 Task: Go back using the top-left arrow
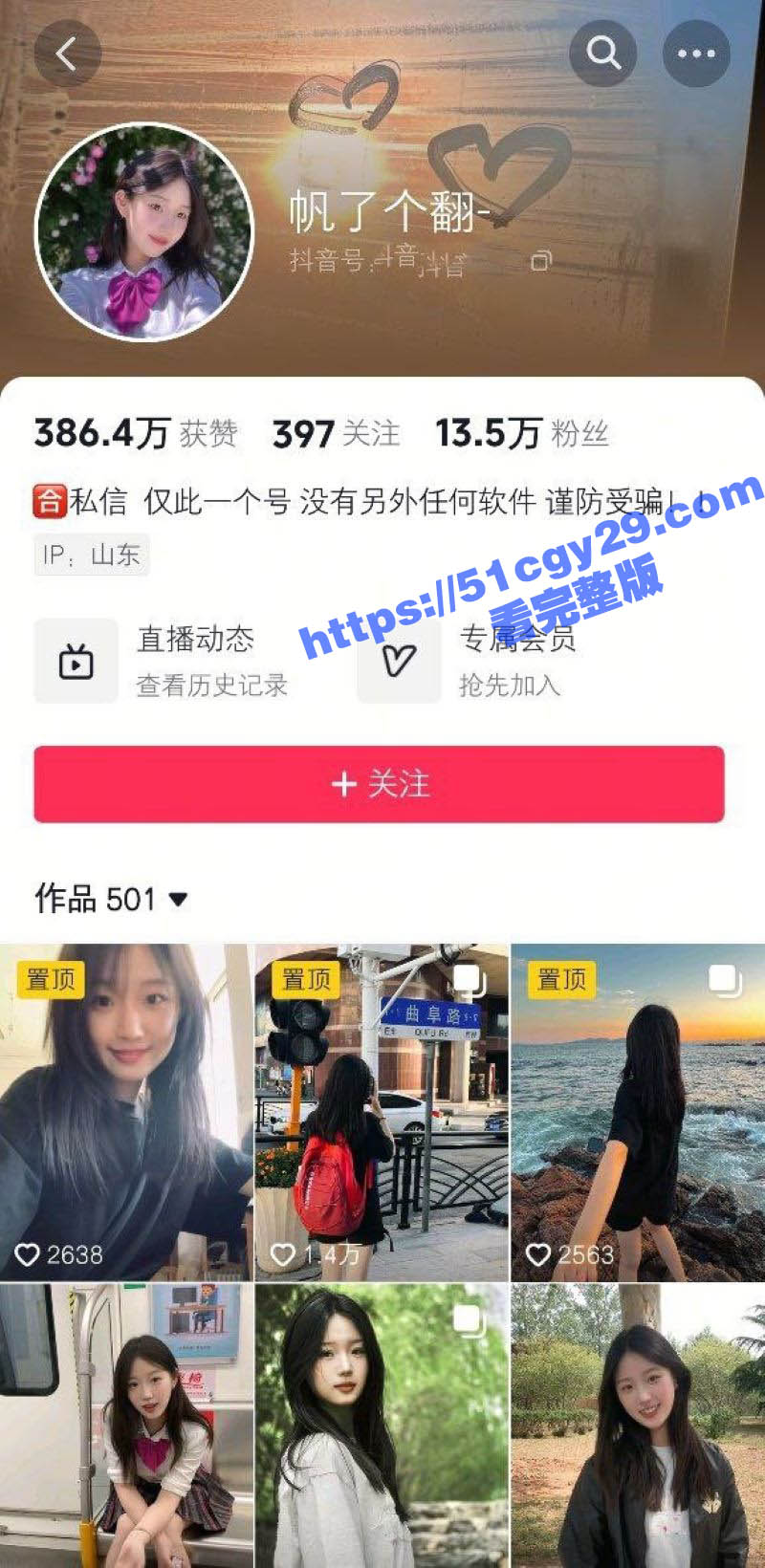(x=67, y=54)
